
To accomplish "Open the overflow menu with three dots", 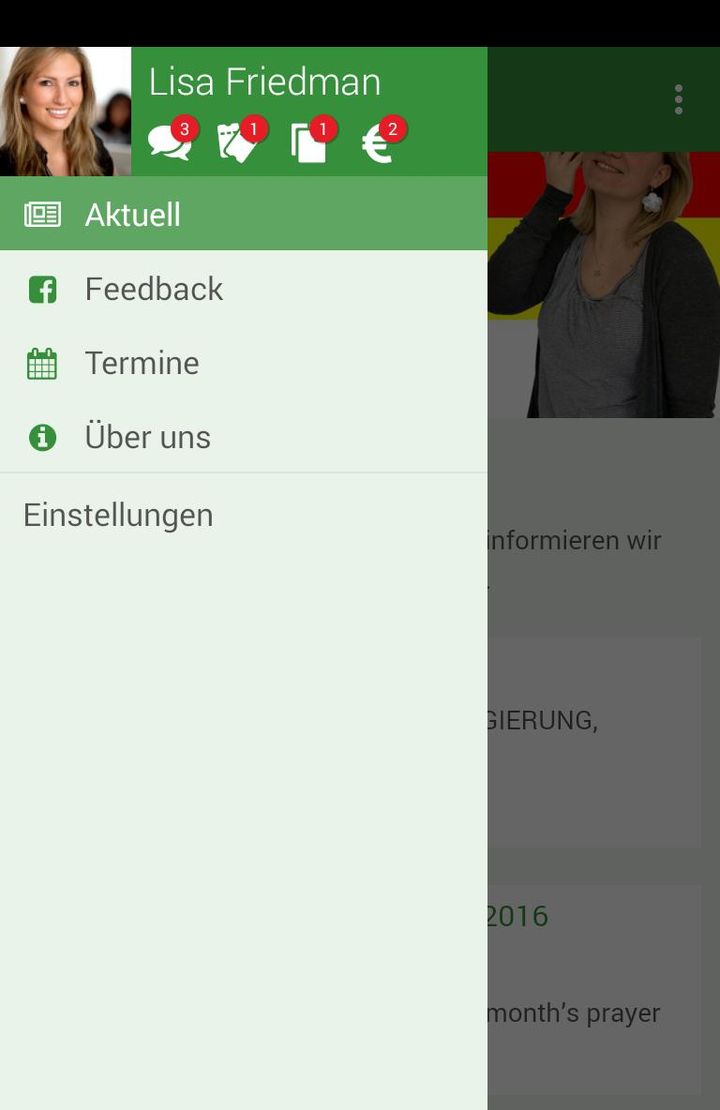I will [x=678, y=99].
